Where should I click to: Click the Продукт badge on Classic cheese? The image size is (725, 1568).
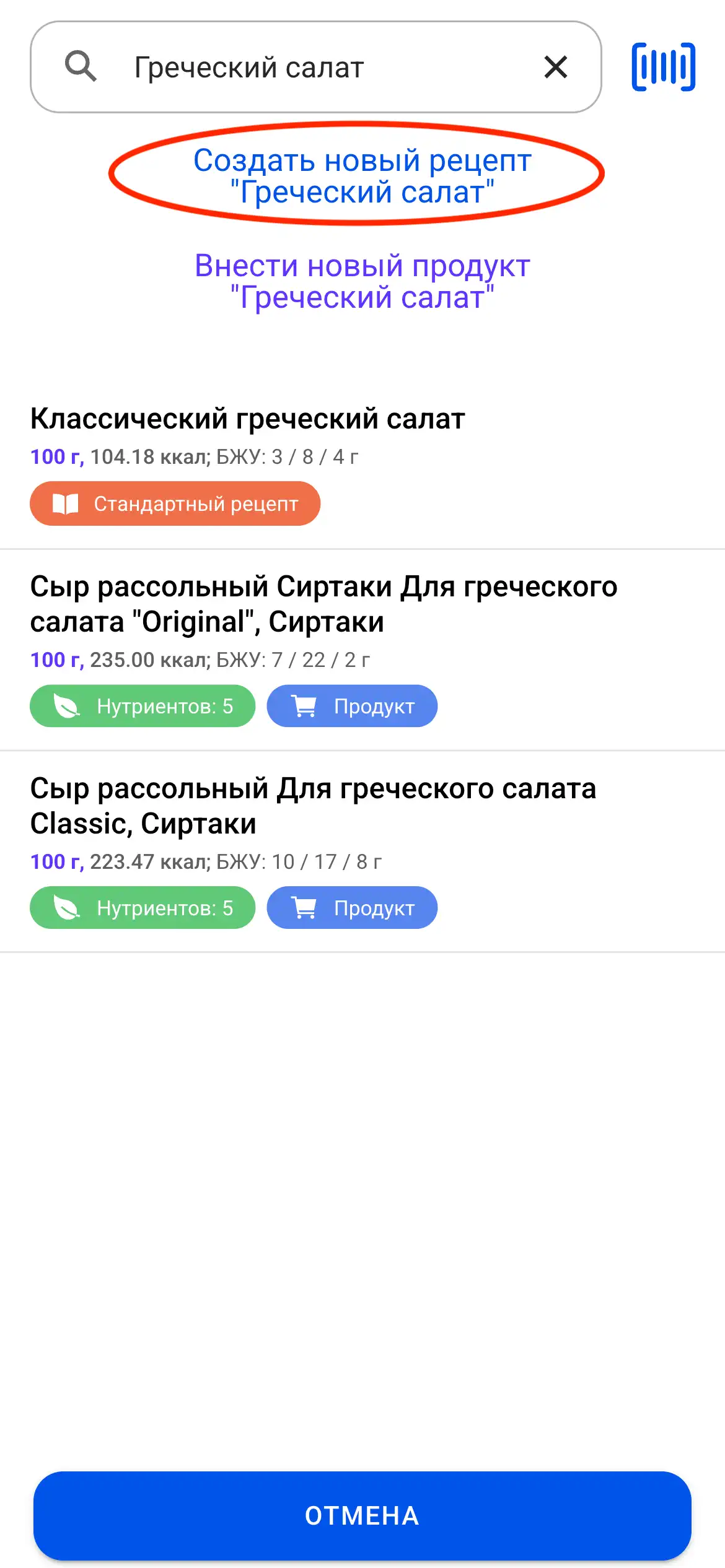click(351, 908)
